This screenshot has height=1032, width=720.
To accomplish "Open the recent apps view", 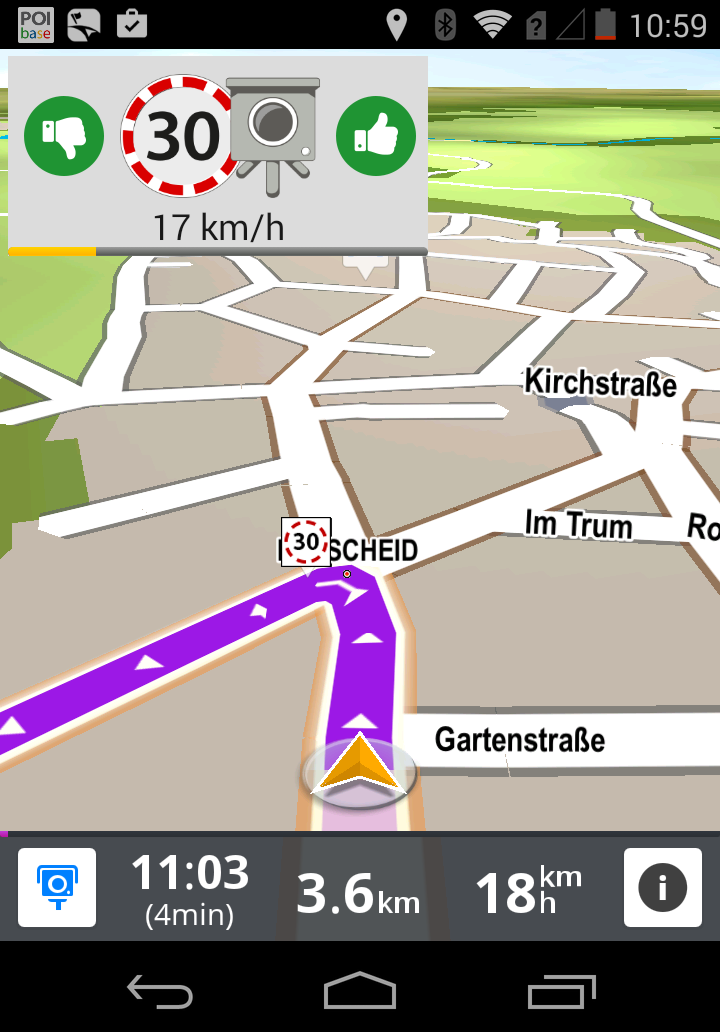I will click(x=561, y=991).
